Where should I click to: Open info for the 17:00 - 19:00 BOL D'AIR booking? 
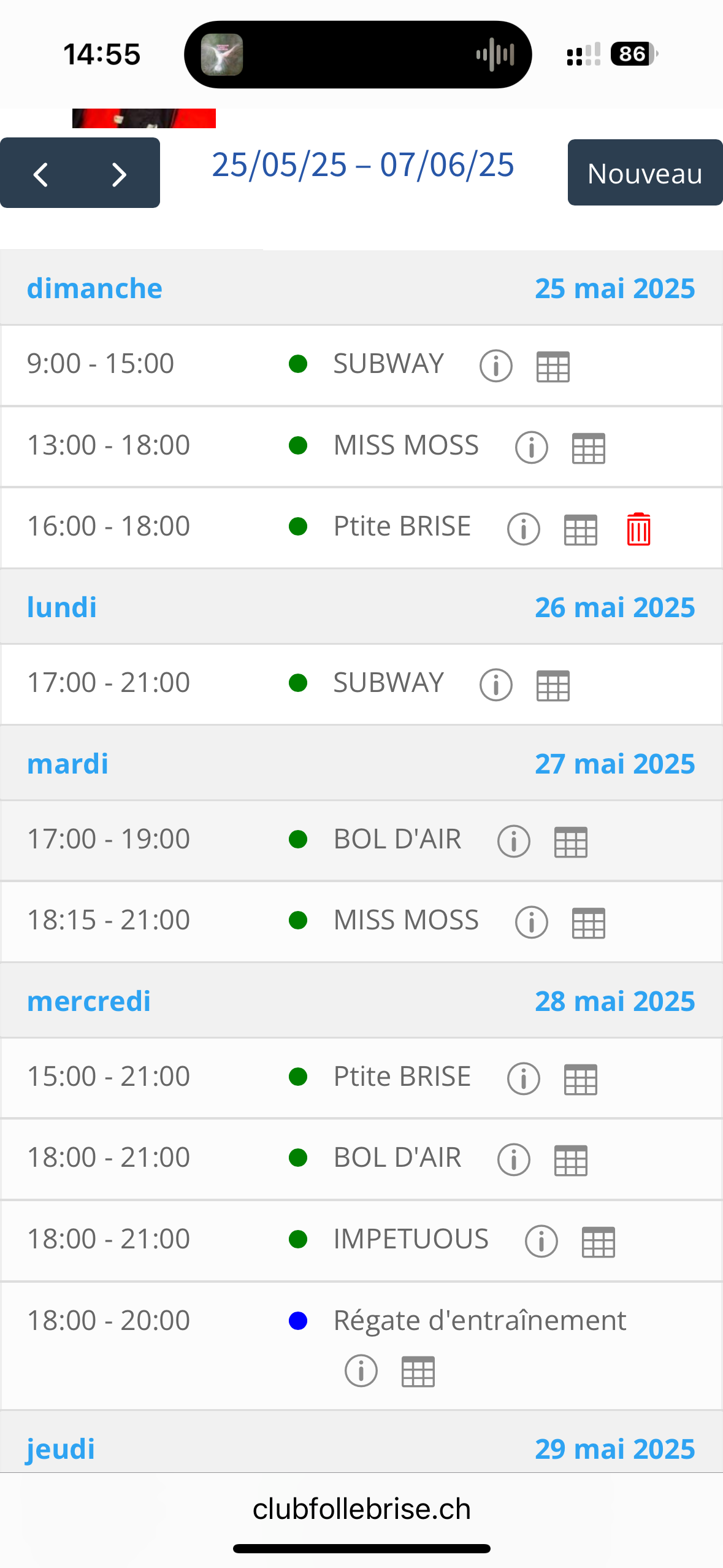point(514,841)
